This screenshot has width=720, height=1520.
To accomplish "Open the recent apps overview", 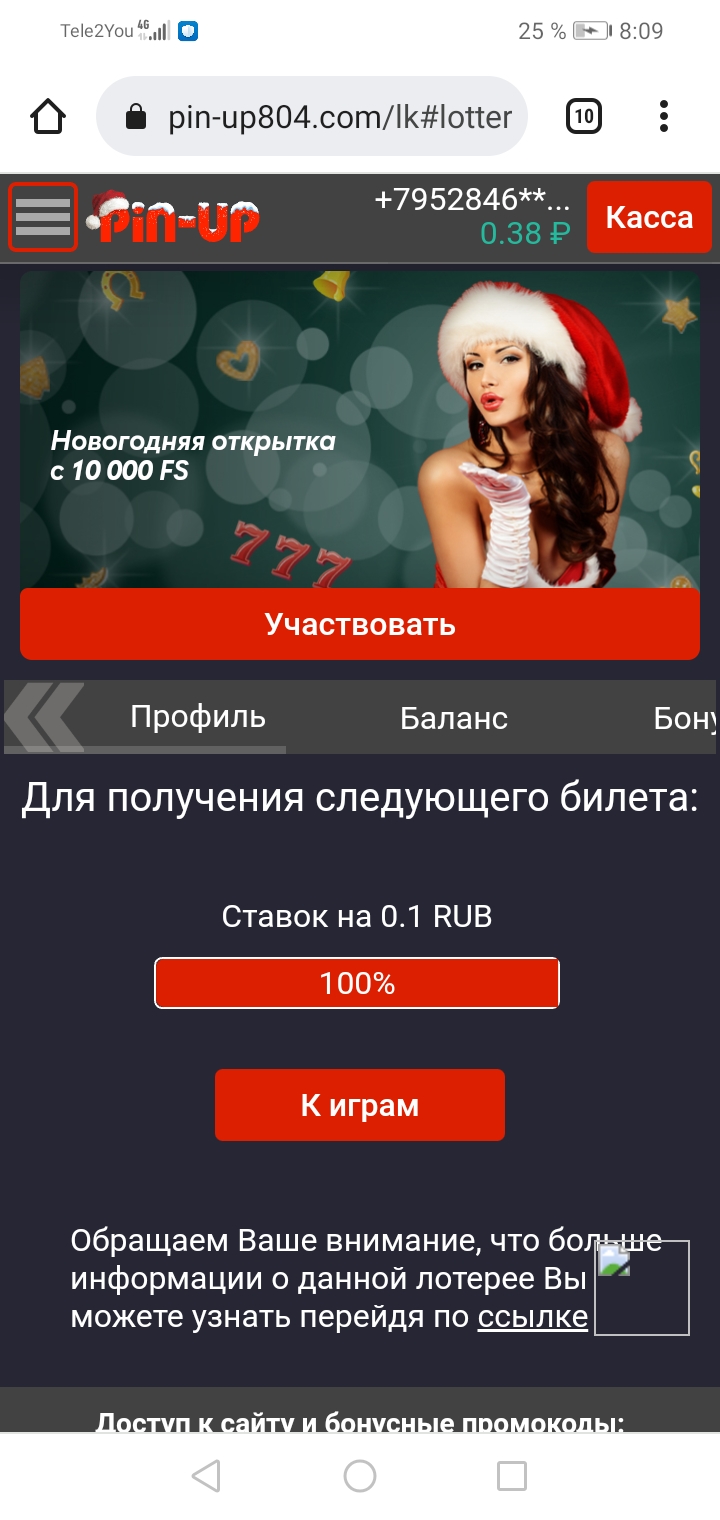I will point(512,1475).
